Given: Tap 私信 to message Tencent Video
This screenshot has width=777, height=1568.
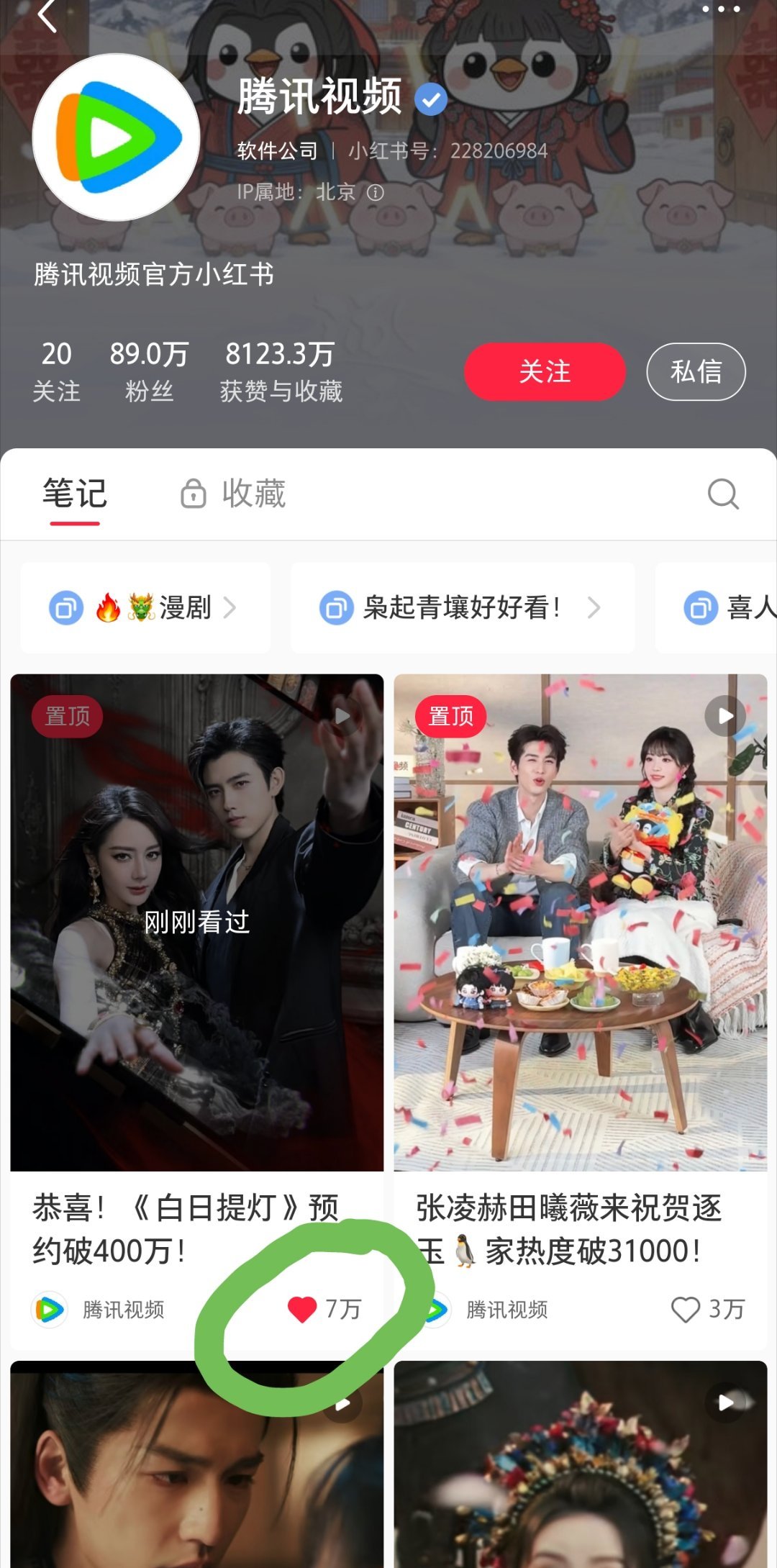Looking at the screenshot, I should [695, 371].
